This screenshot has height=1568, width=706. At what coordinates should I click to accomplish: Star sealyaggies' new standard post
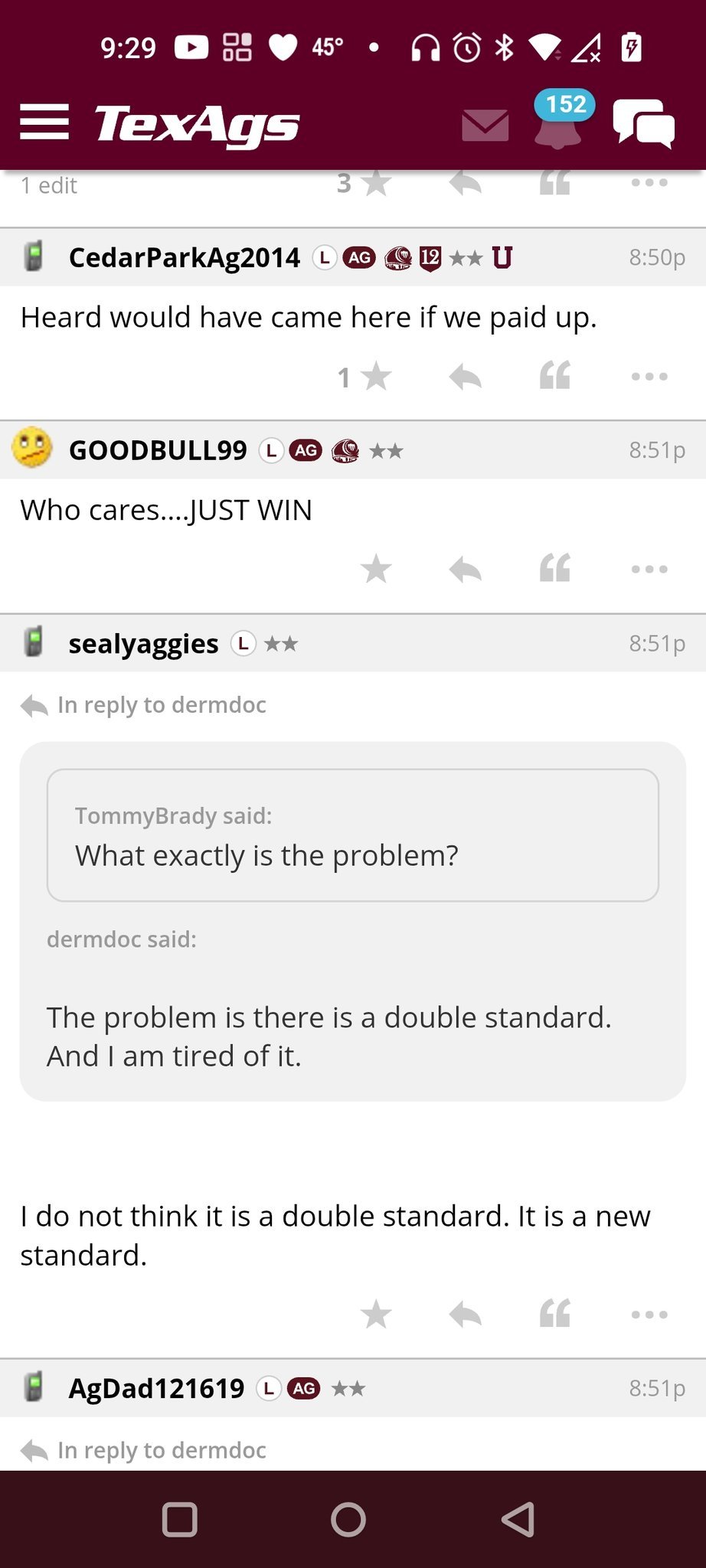click(x=375, y=1315)
